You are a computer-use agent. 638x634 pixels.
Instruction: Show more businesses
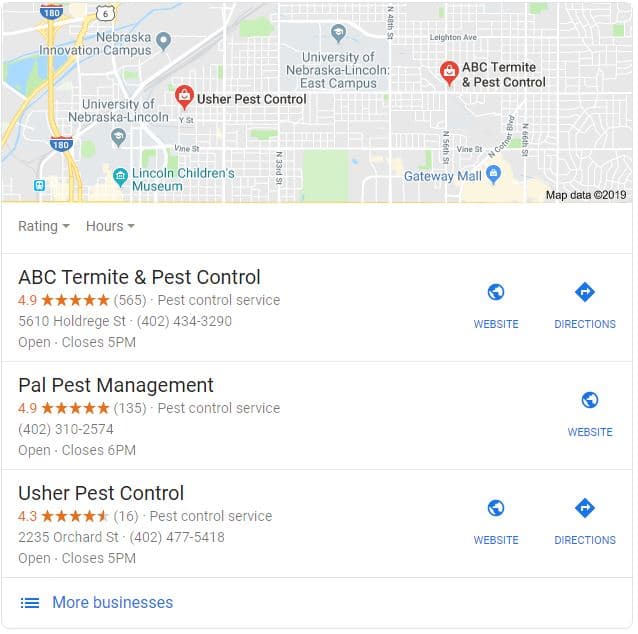112,602
